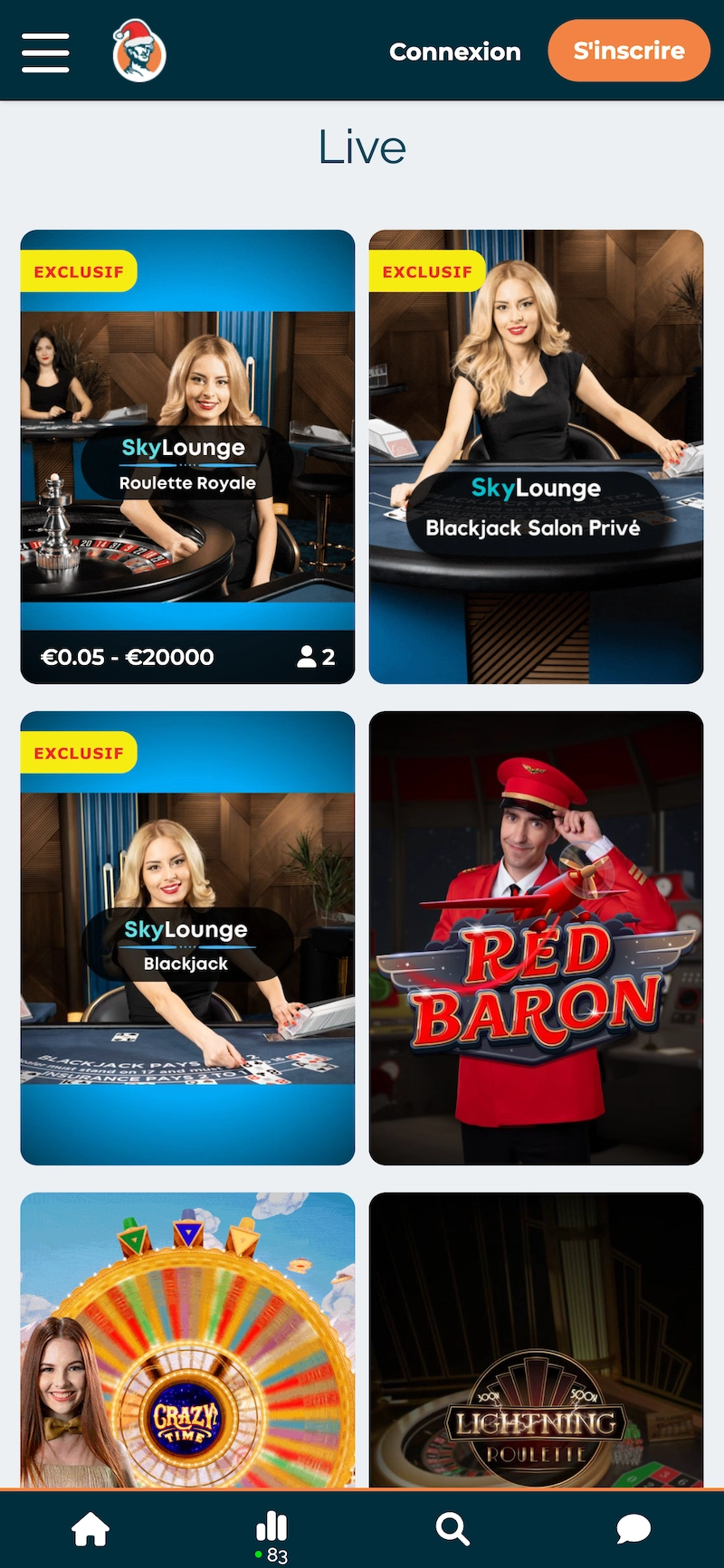
Task: Click the casino mascot logo with Santa hat
Action: tap(138, 52)
